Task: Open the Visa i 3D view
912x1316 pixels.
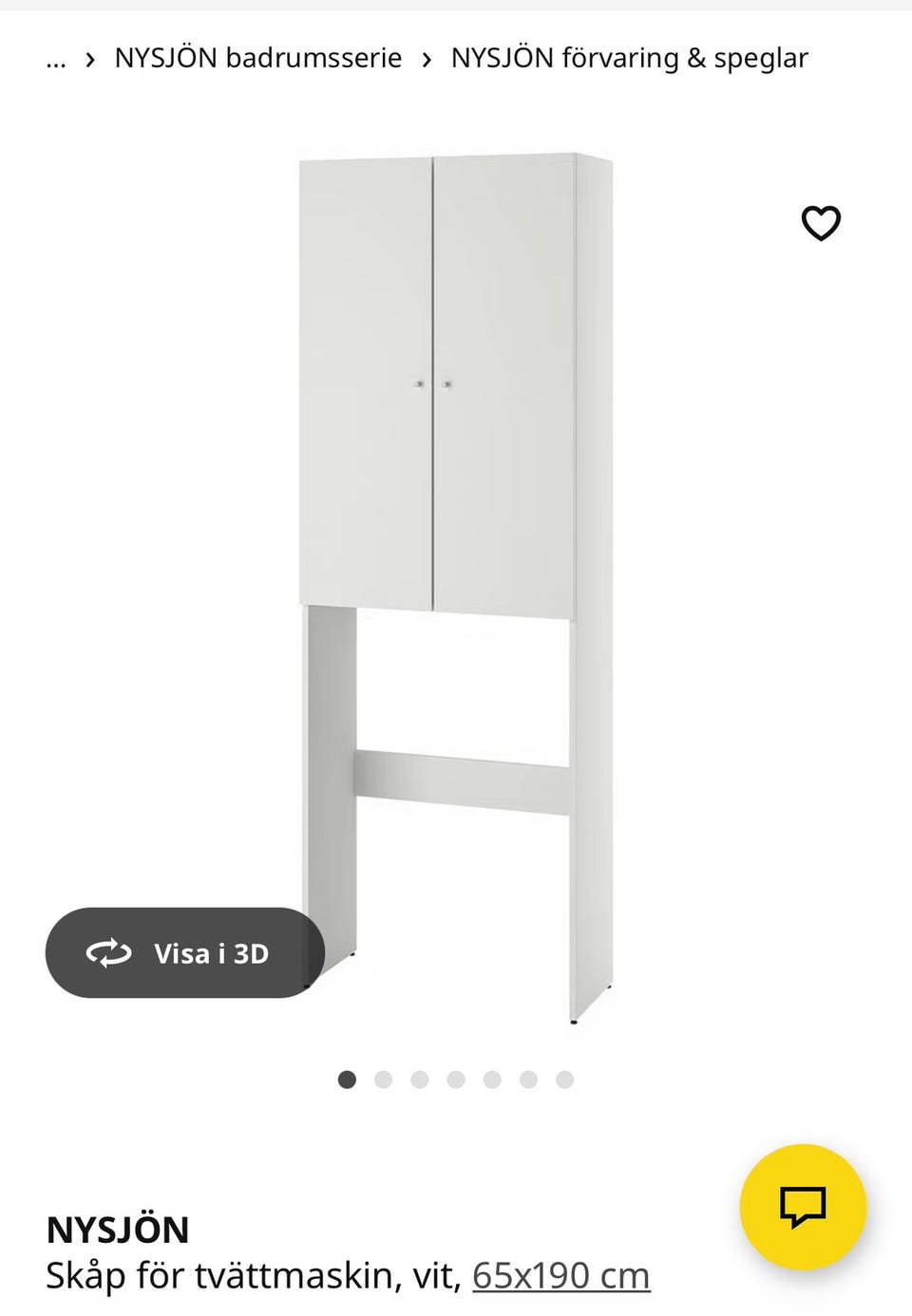Action: (x=185, y=952)
